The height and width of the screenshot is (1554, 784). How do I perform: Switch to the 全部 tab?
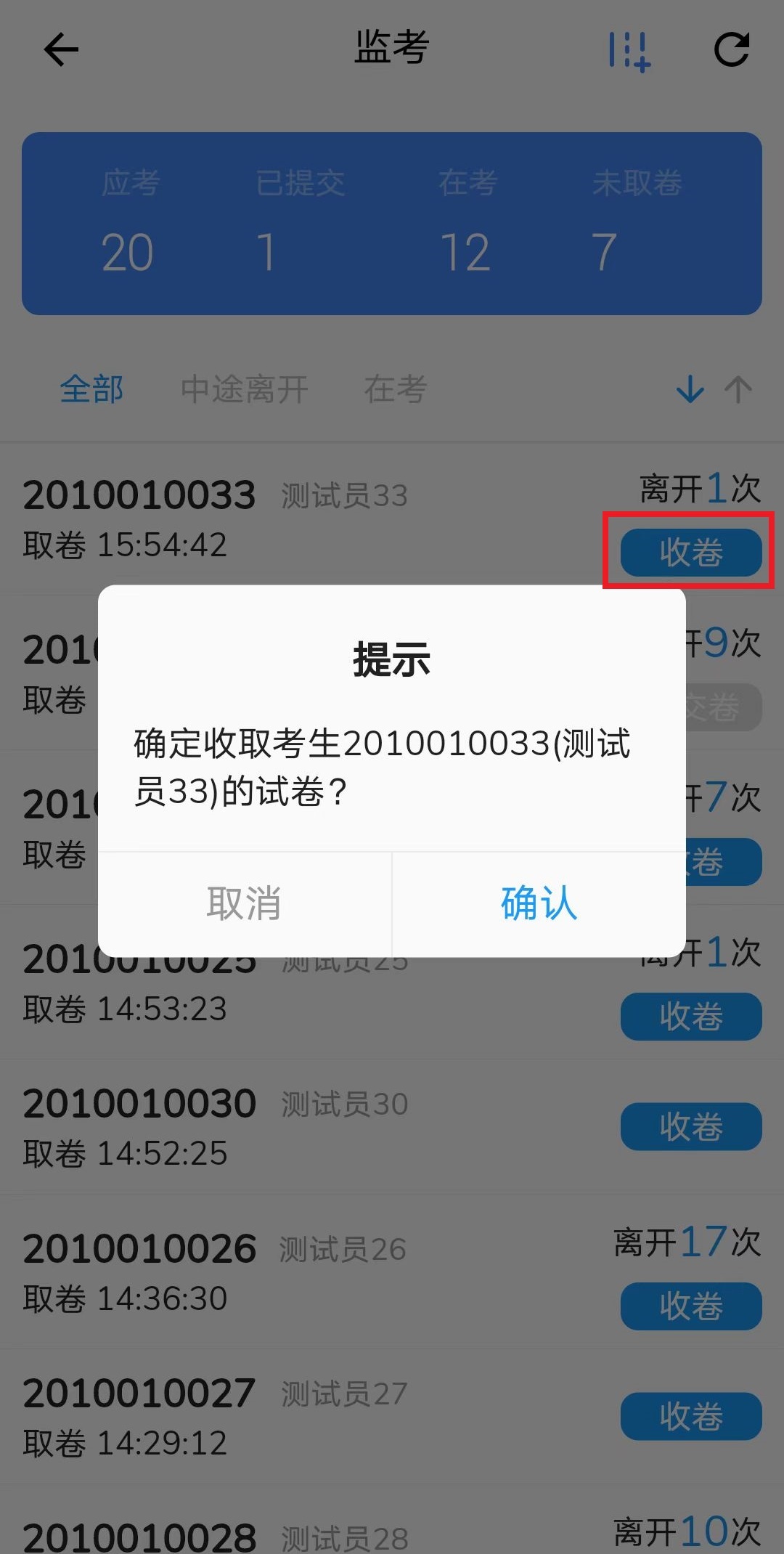pyautogui.click(x=91, y=389)
